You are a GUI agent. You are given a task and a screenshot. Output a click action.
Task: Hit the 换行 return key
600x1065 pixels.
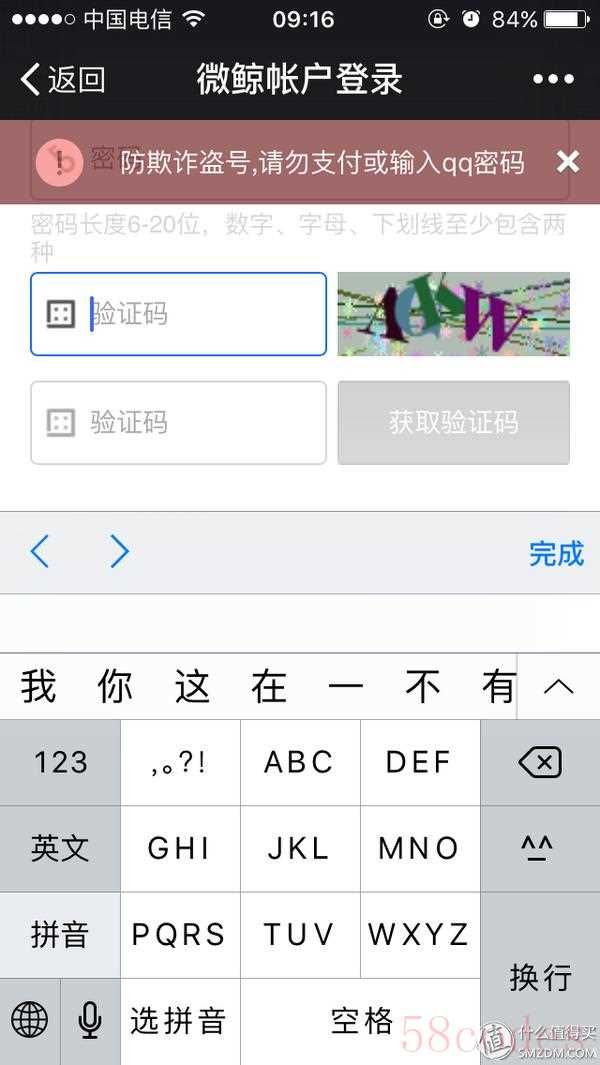point(540,976)
